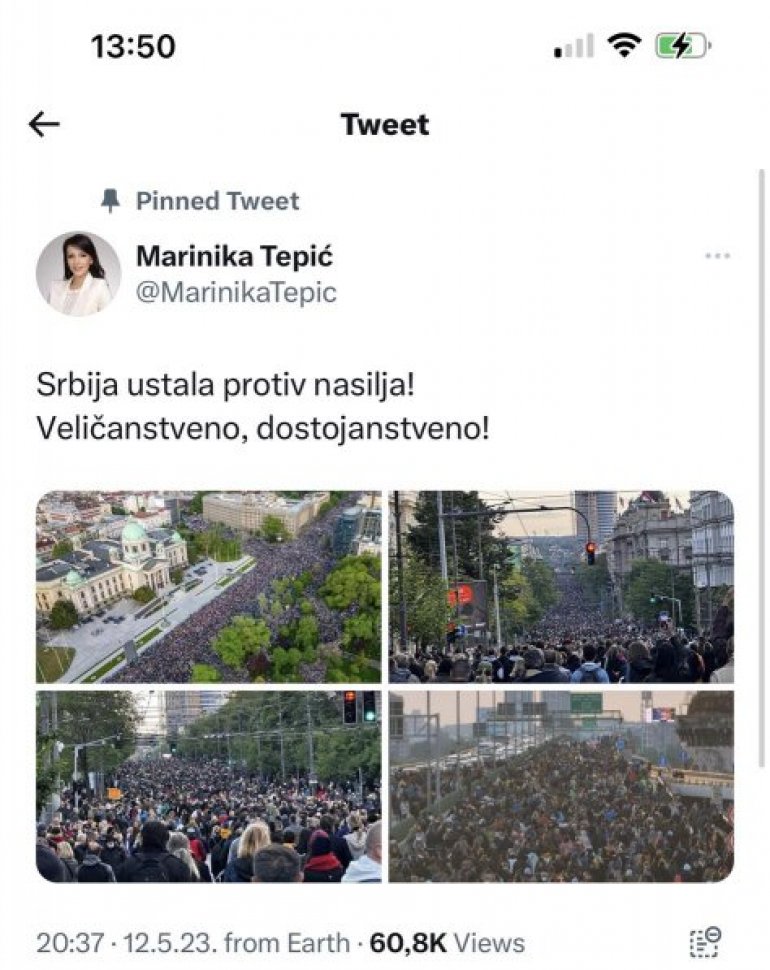770x970 pixels.
Task: View the street crowd photo with the billboard
Action: [x=561, y=587]
